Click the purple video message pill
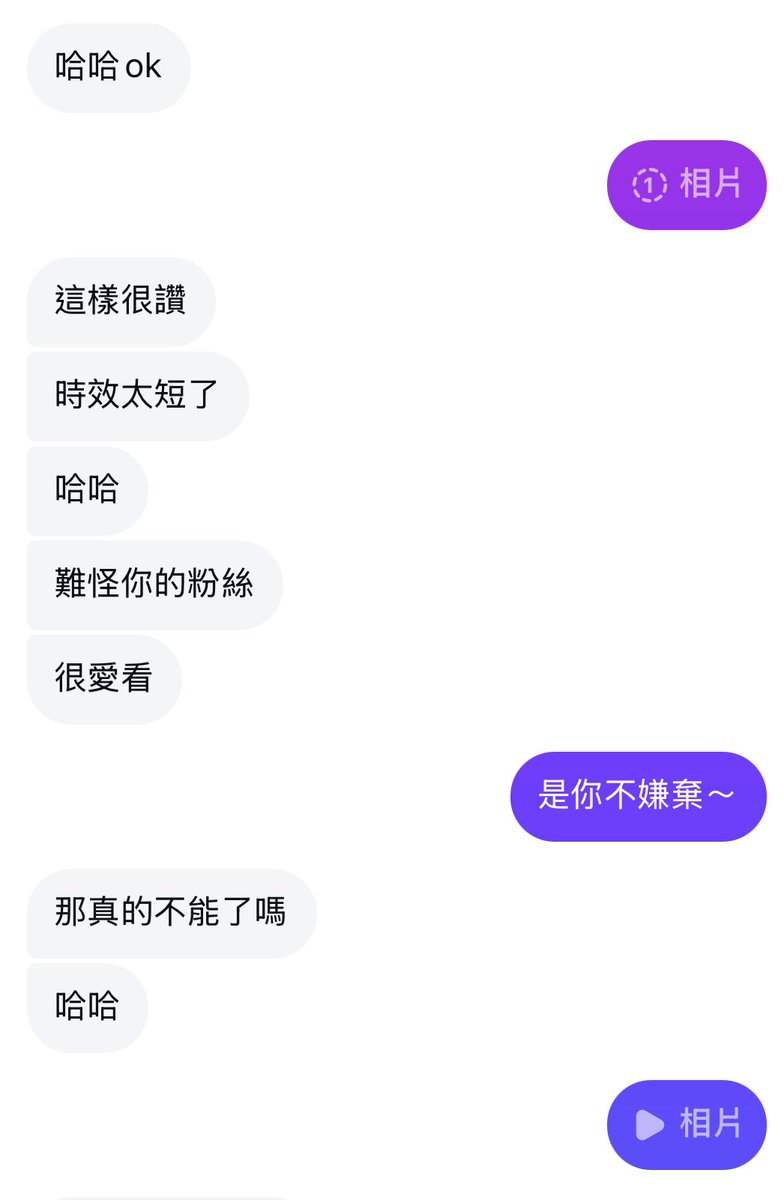This screenshot has width=784, height=1200. point(686,1124)
